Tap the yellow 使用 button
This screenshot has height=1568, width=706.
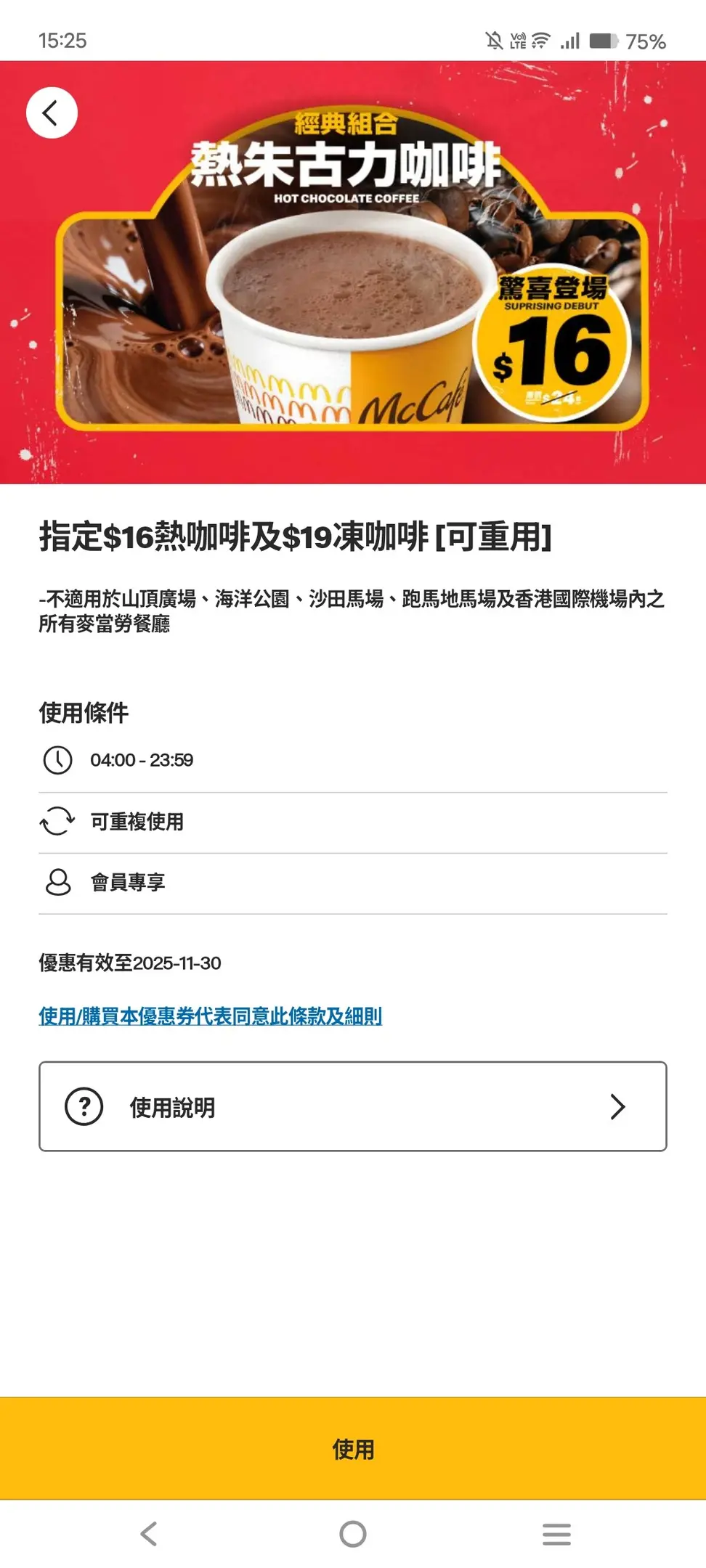353,1449
